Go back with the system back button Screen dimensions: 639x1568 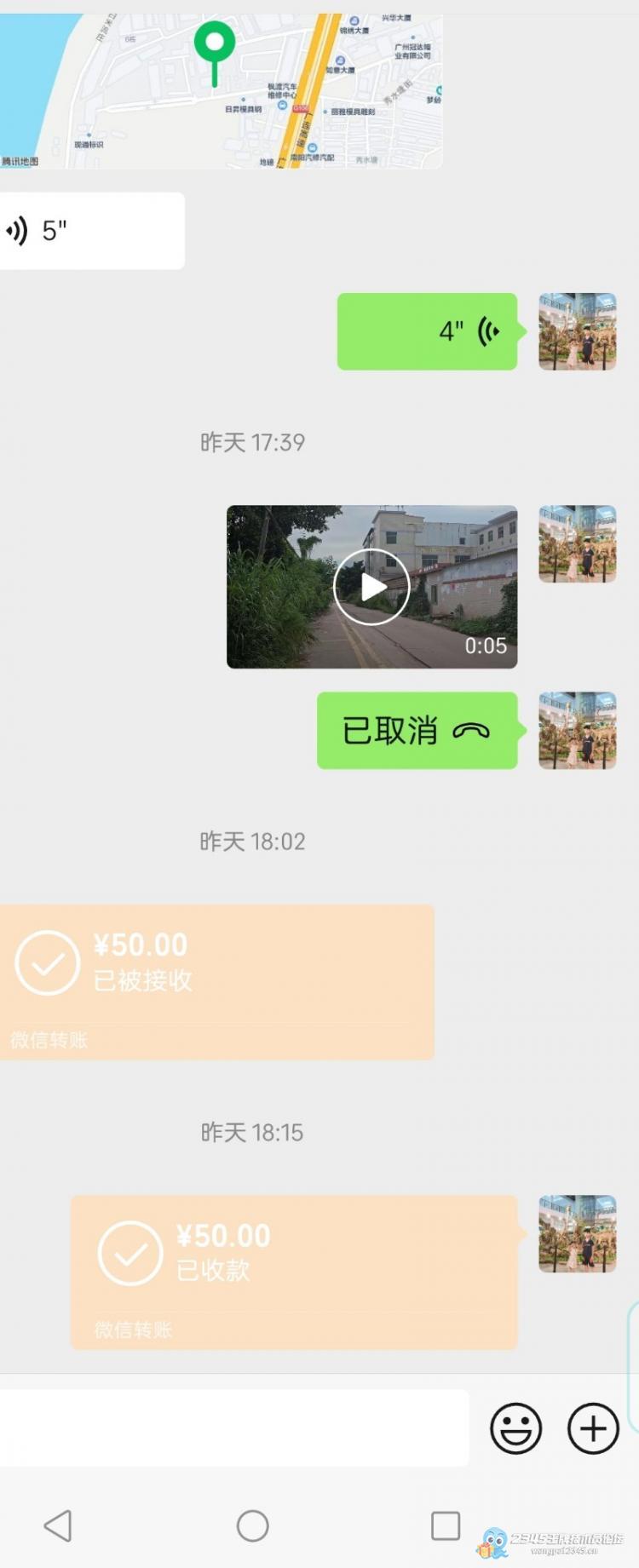(58, 1525)
